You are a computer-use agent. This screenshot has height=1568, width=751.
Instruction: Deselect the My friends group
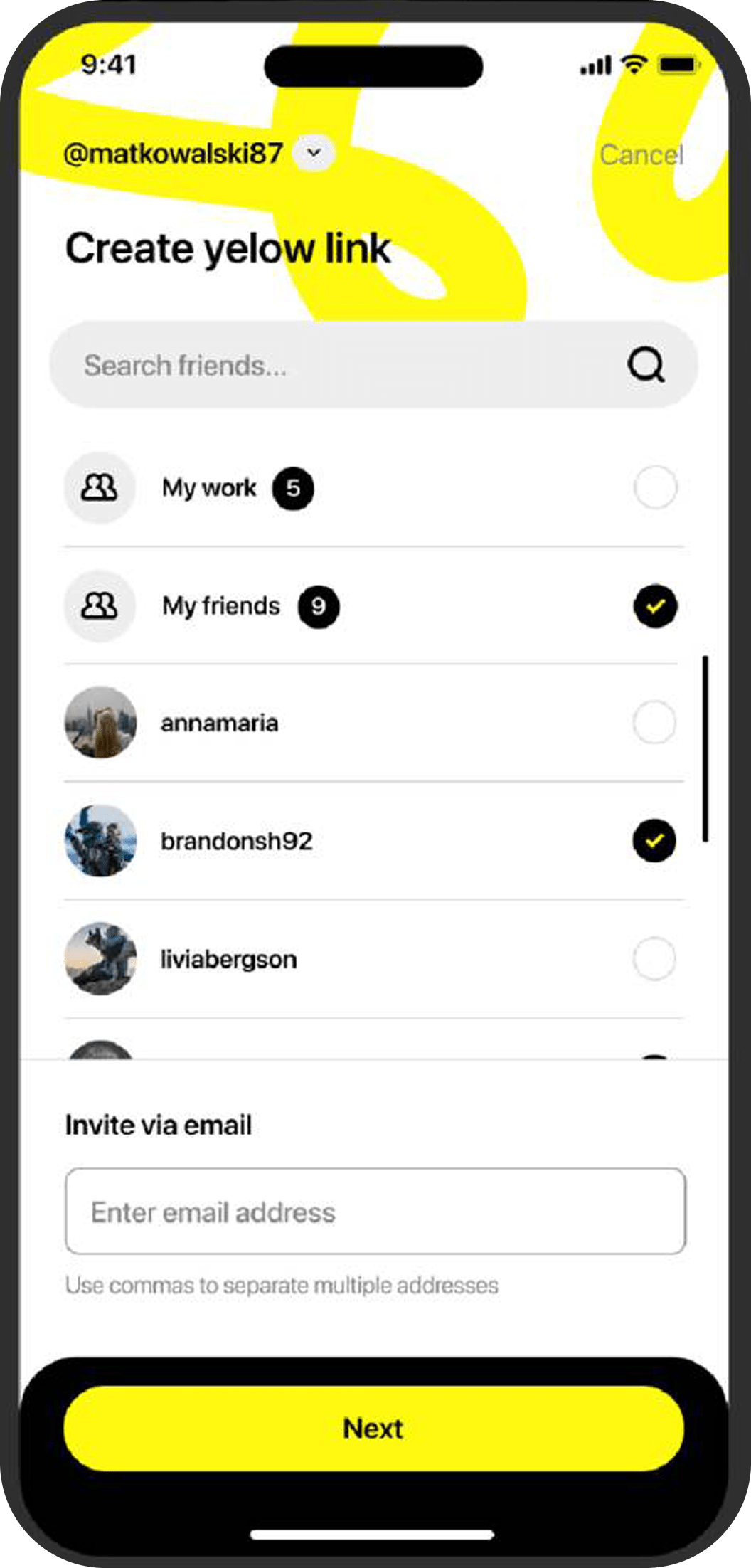click(654, 606)
